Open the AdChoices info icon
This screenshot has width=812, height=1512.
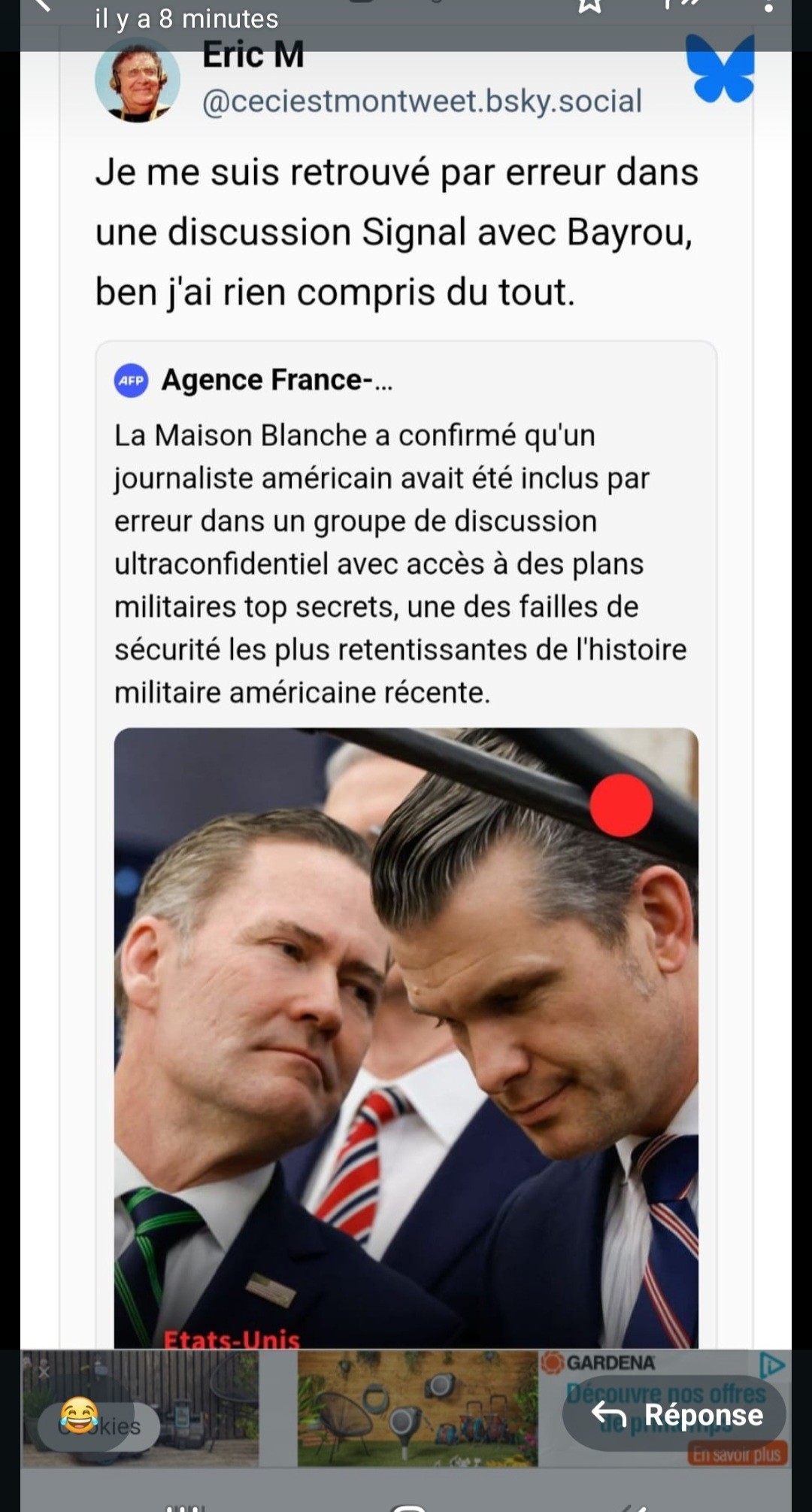[x=772, y=1365]
